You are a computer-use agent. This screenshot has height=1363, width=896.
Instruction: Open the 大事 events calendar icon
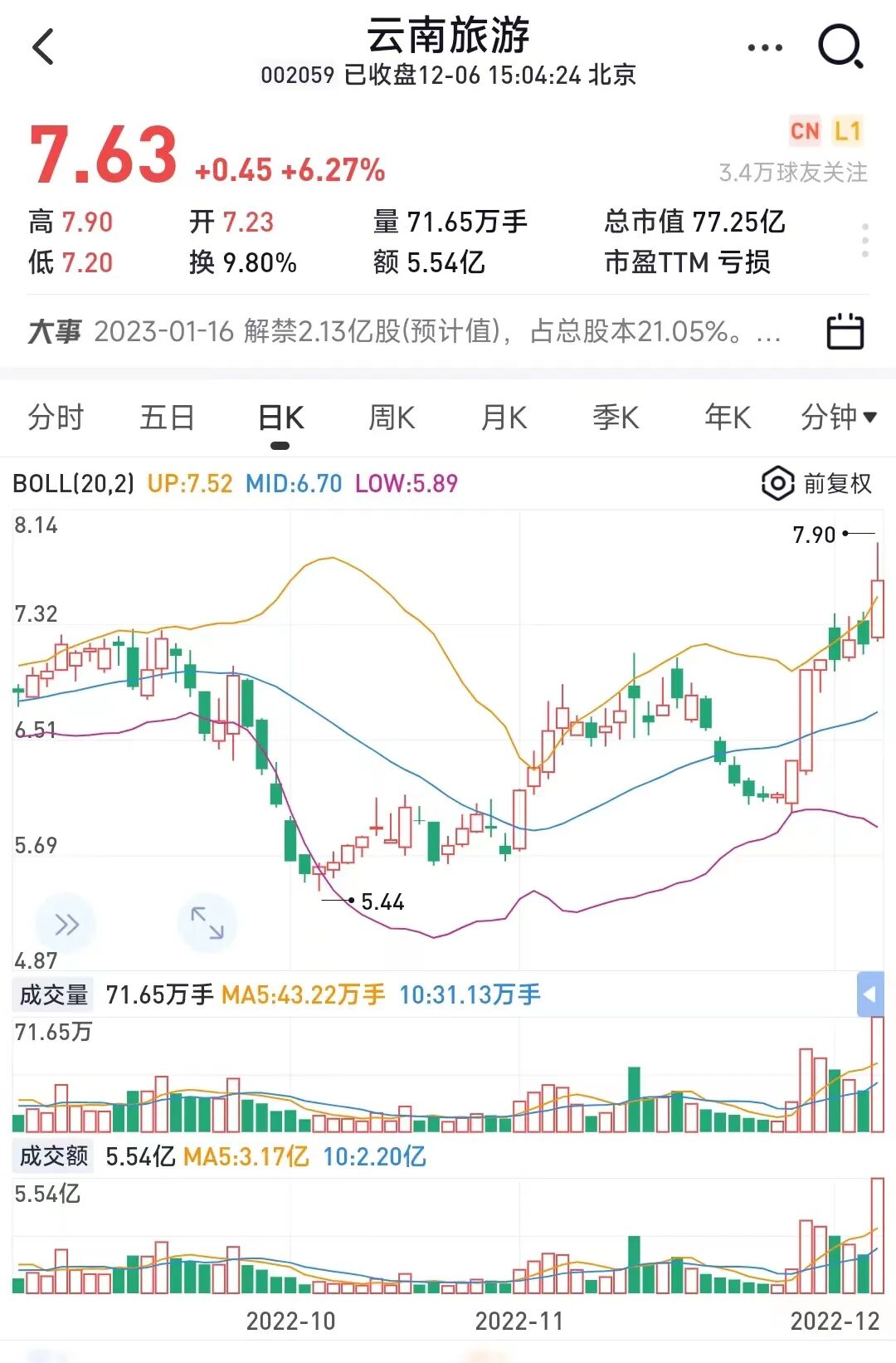tap(845, 332)
